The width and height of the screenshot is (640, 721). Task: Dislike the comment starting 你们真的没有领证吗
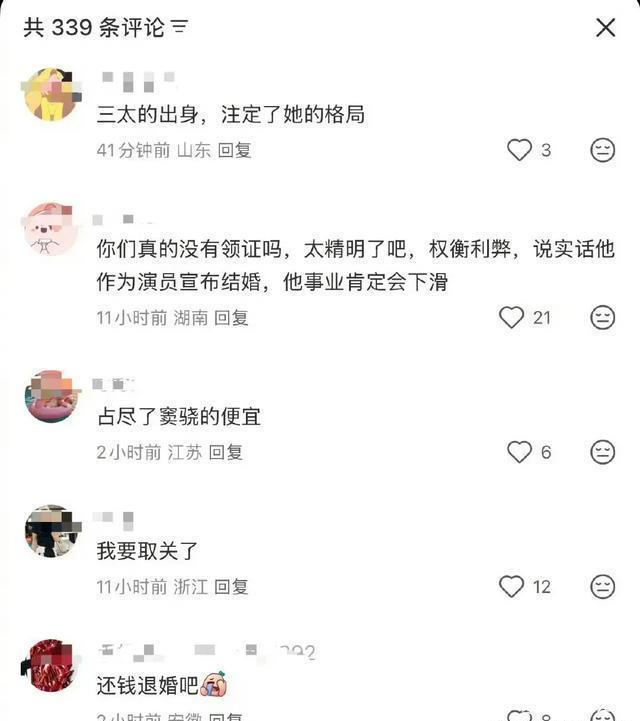[x=602, y=318]
